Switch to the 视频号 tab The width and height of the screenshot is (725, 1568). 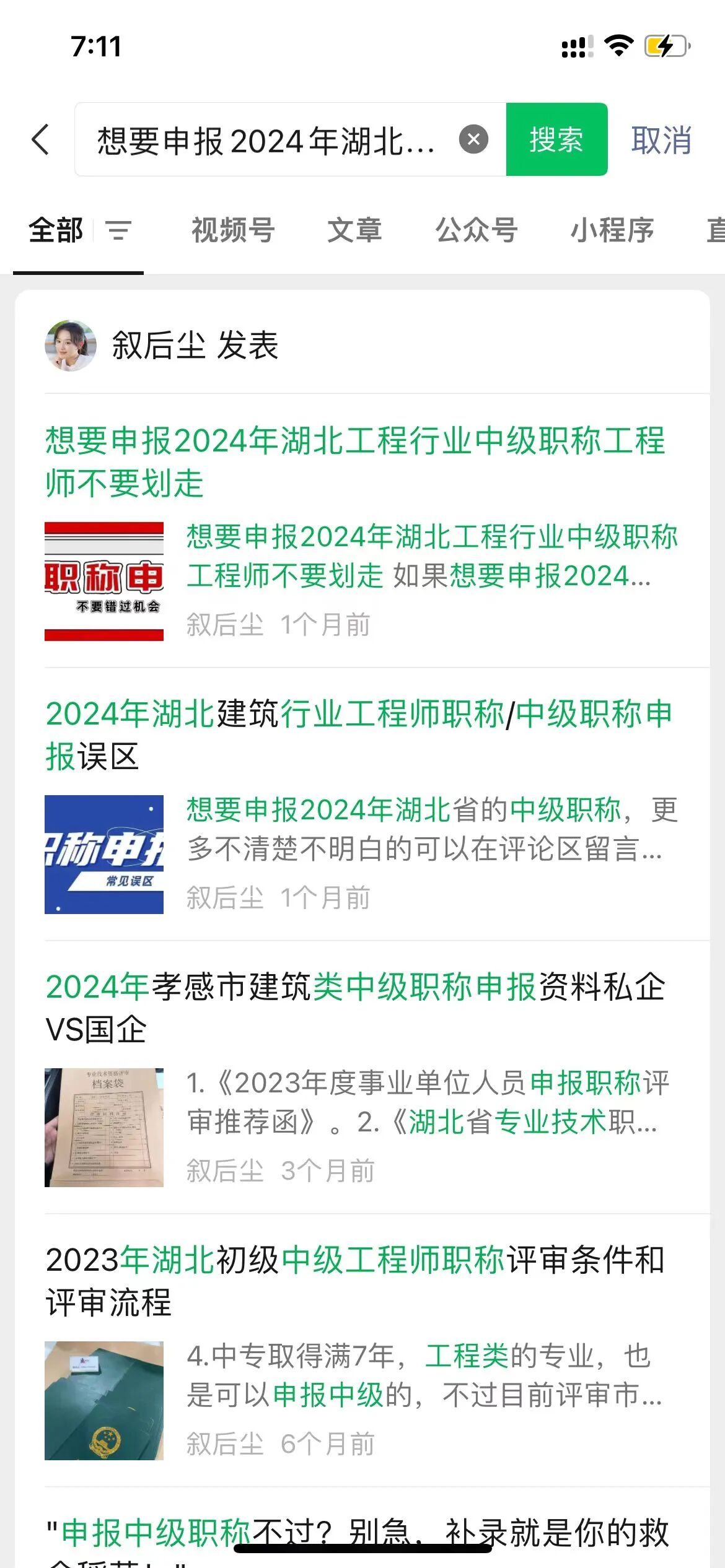(233, 230)
